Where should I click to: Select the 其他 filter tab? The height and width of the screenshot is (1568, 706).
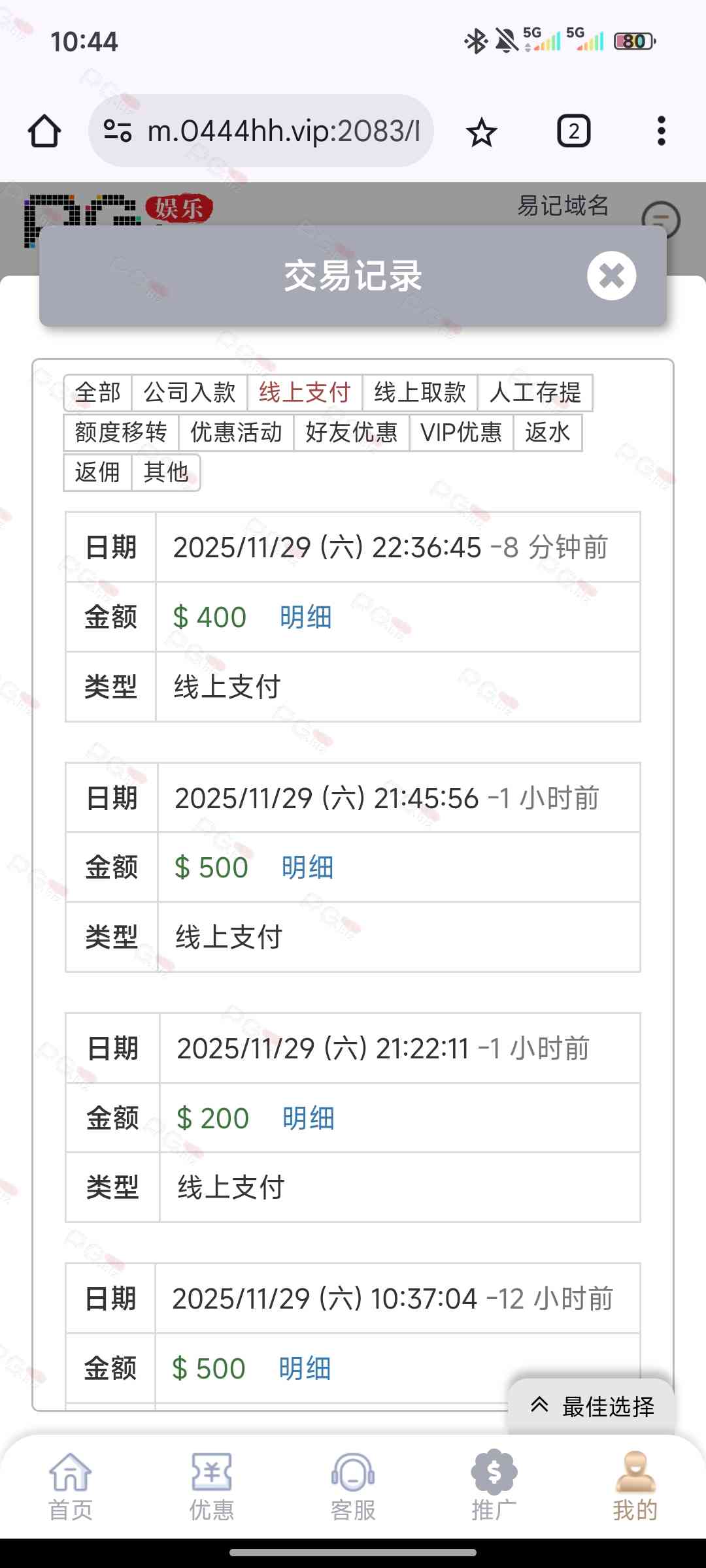(166, 472)
